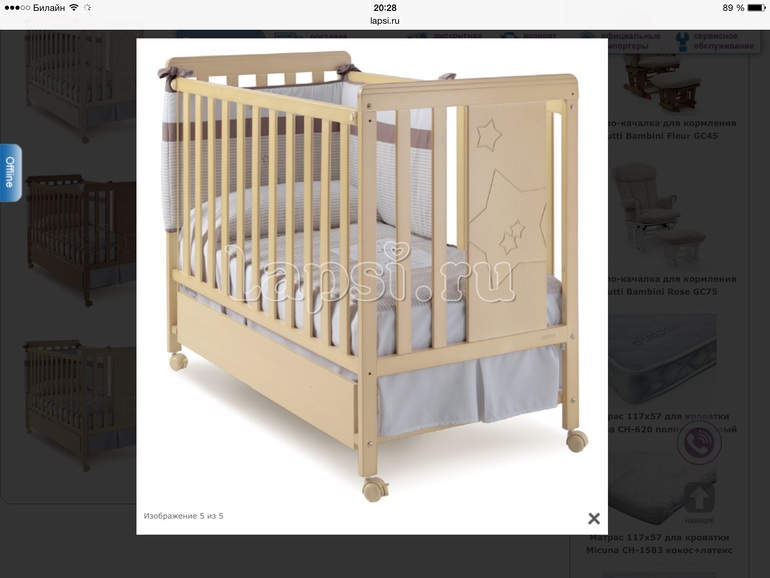Close the crib image lightbox

tap(594, 518)
